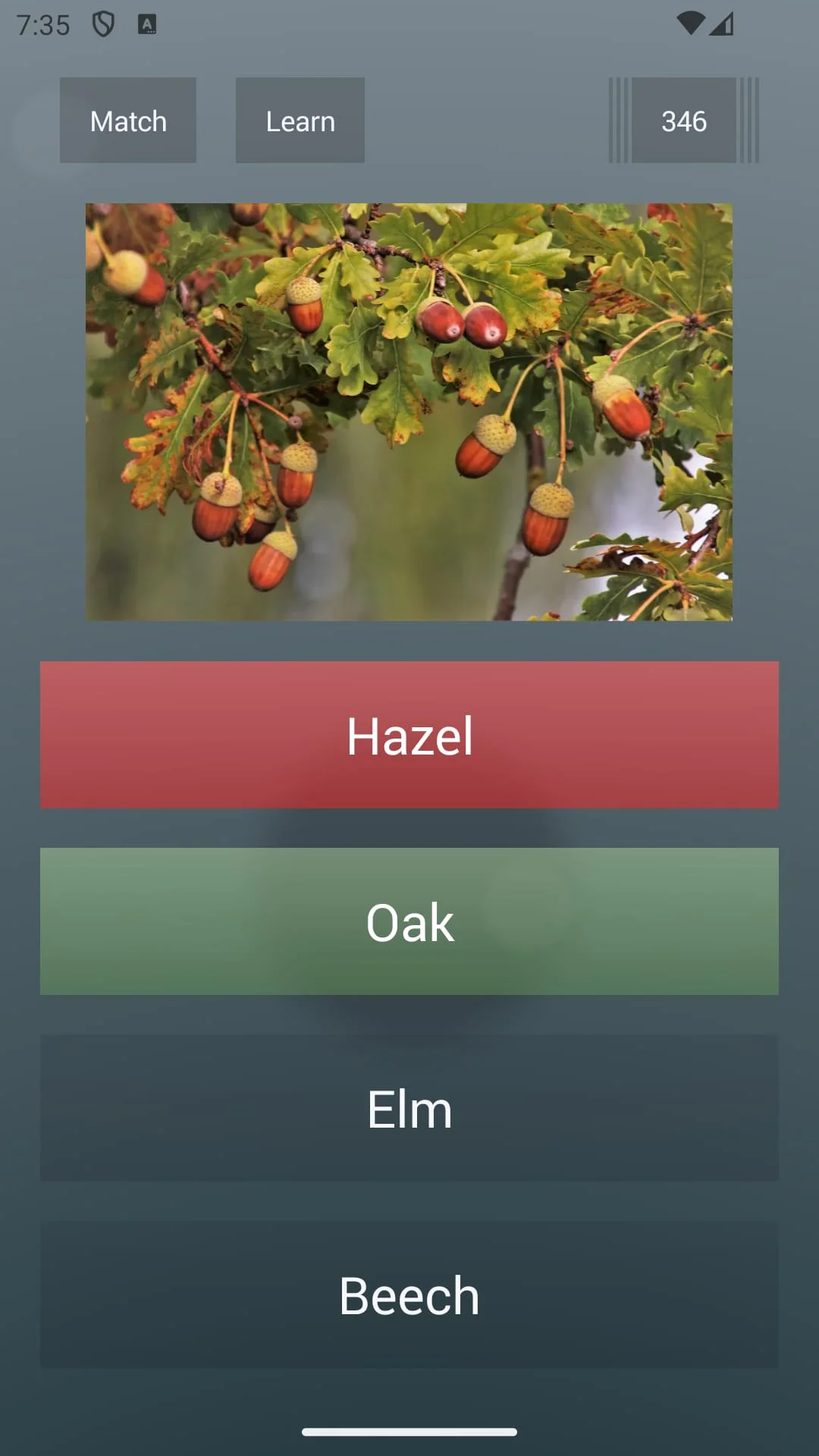Click the striped decoration left of the score

618,121
